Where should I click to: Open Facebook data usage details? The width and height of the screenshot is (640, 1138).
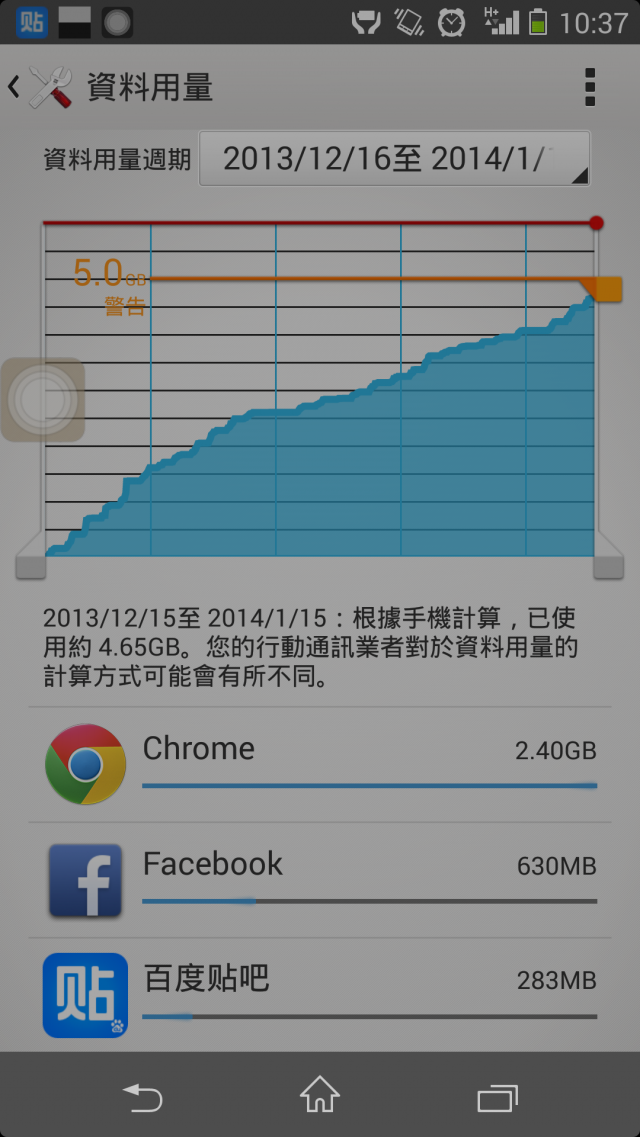tap(320, 880)
